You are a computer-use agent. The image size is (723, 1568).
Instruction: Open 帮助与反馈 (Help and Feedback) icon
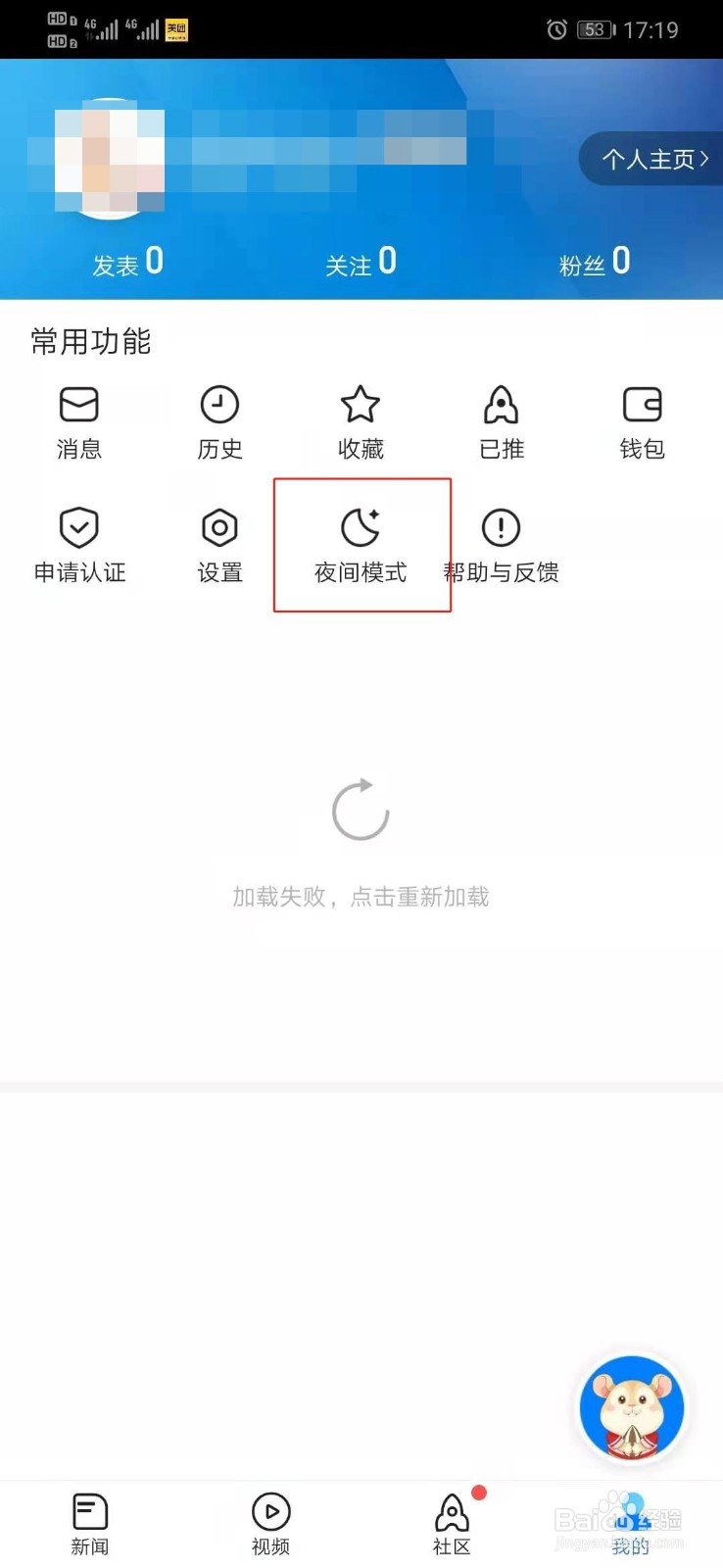click(x=501, y=539)
